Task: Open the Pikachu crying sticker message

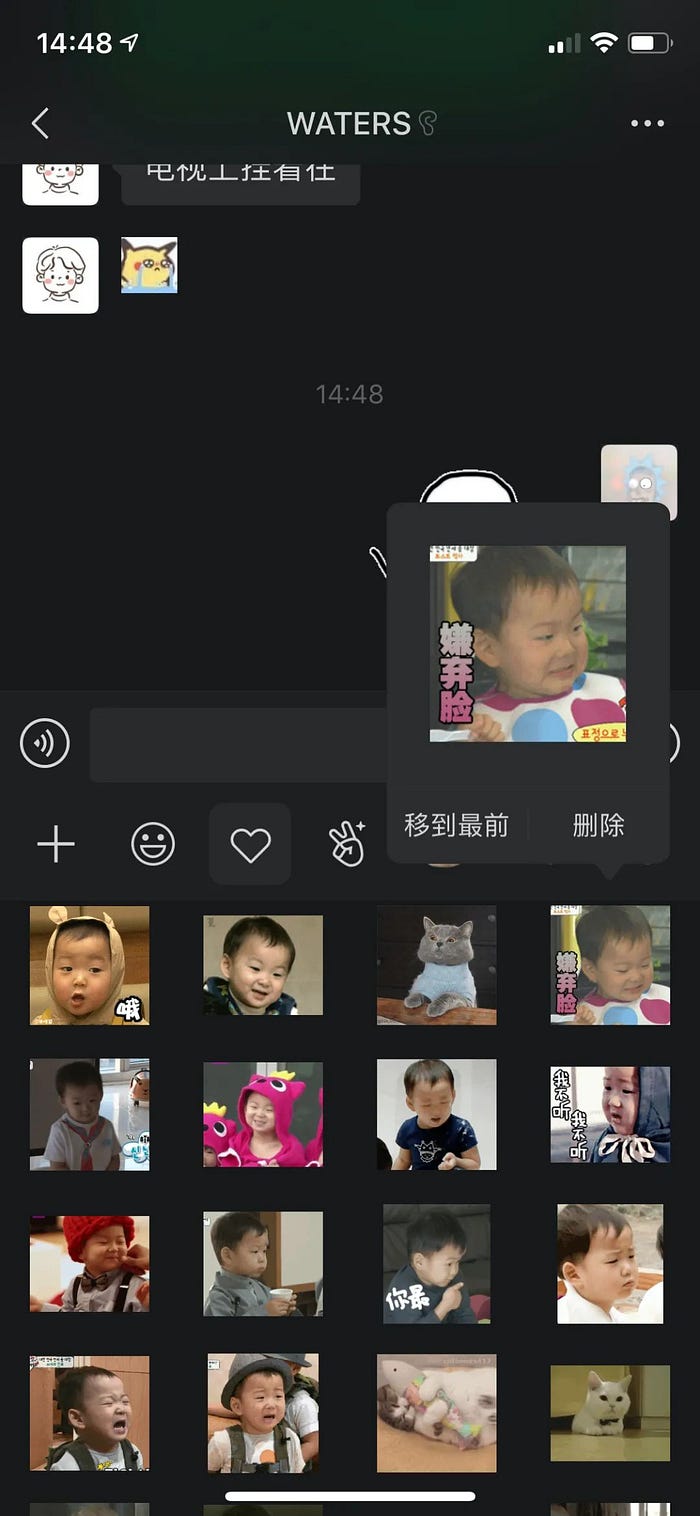Action: tap(149, 265)
